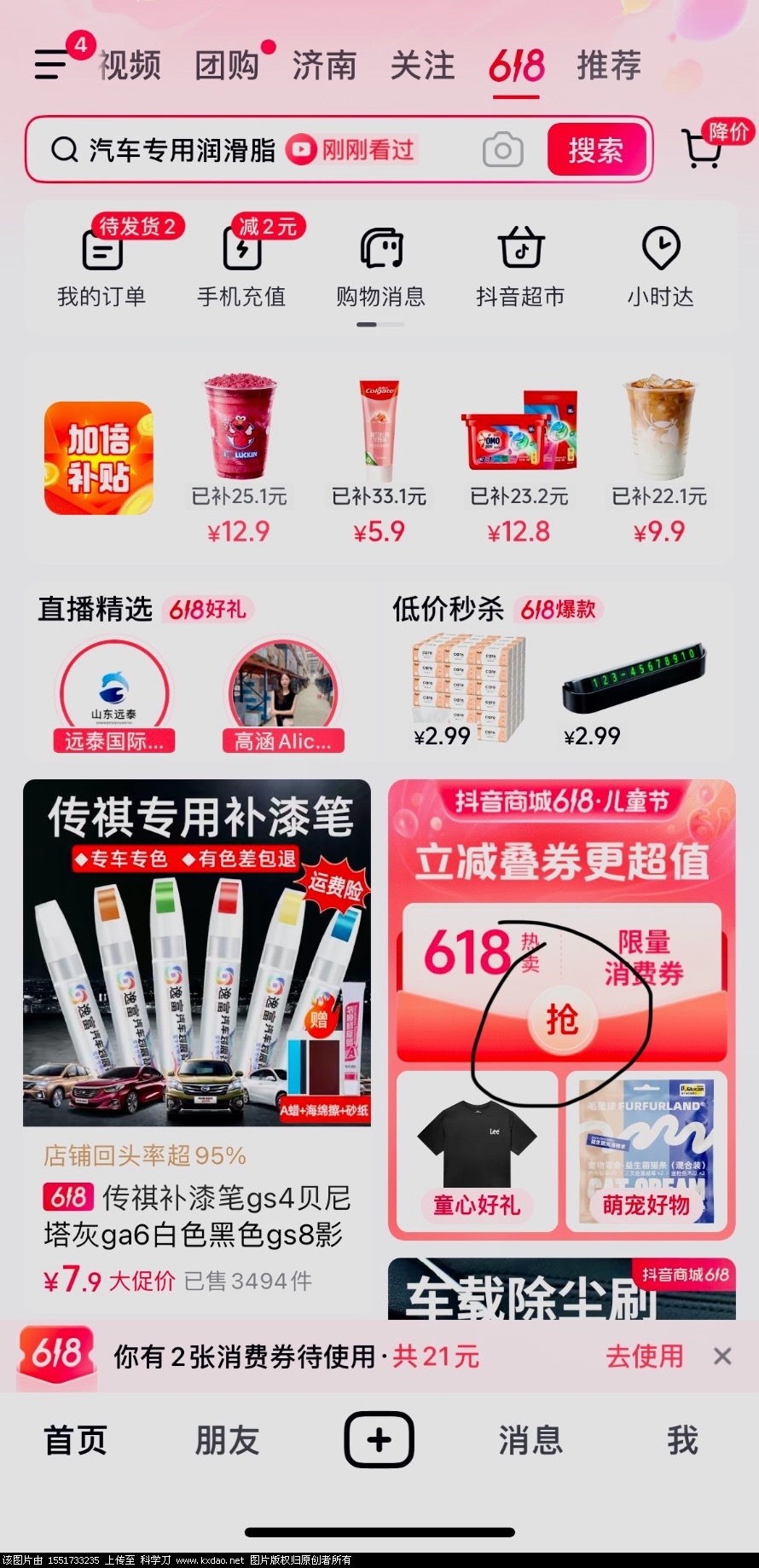This screenshot has height=1568, width=759.
Task: Switch to the 团购 tab
Action: (x=227, y=66)
